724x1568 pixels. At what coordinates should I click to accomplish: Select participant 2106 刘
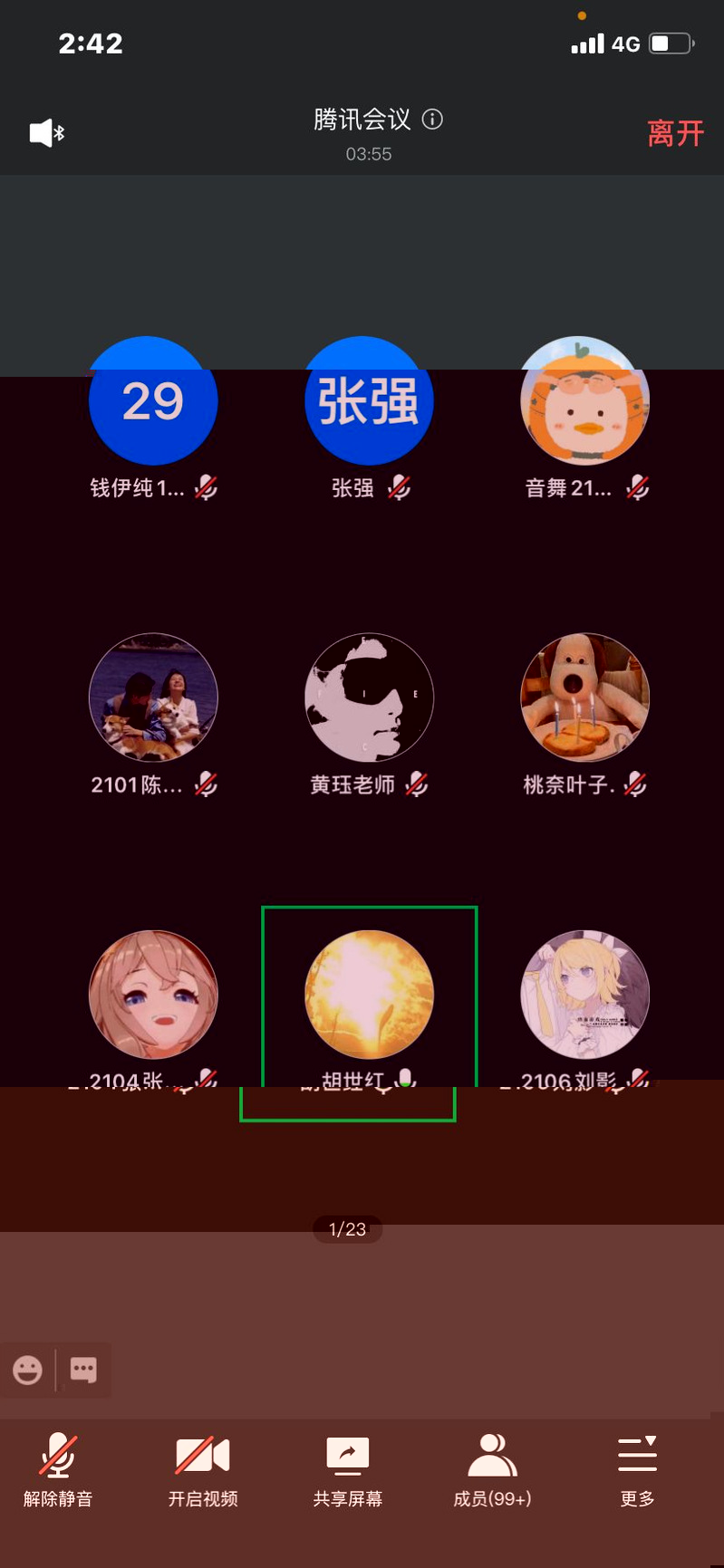pos(584,995)
